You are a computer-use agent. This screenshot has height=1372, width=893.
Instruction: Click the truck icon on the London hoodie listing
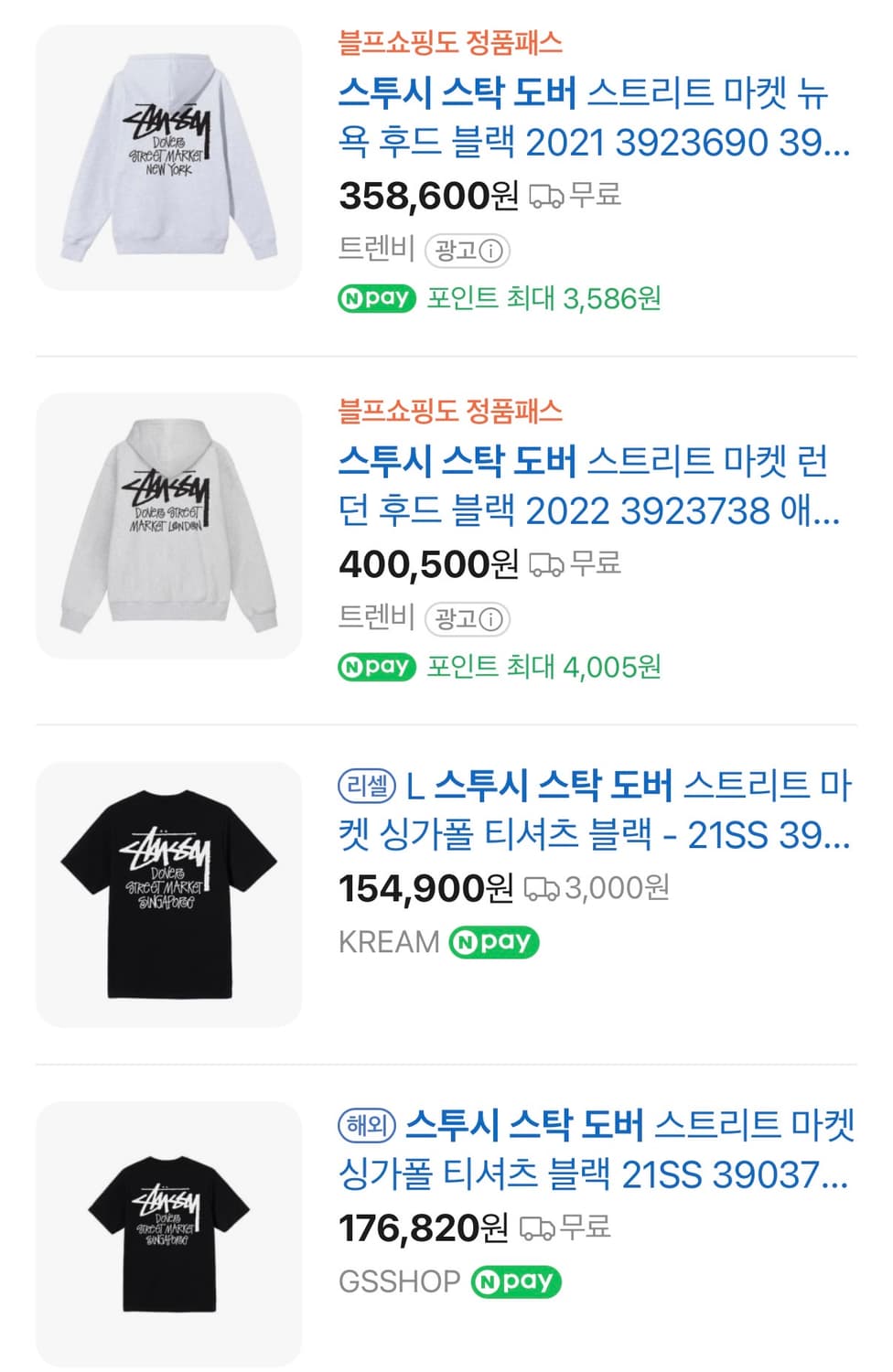tap(545, 564)
